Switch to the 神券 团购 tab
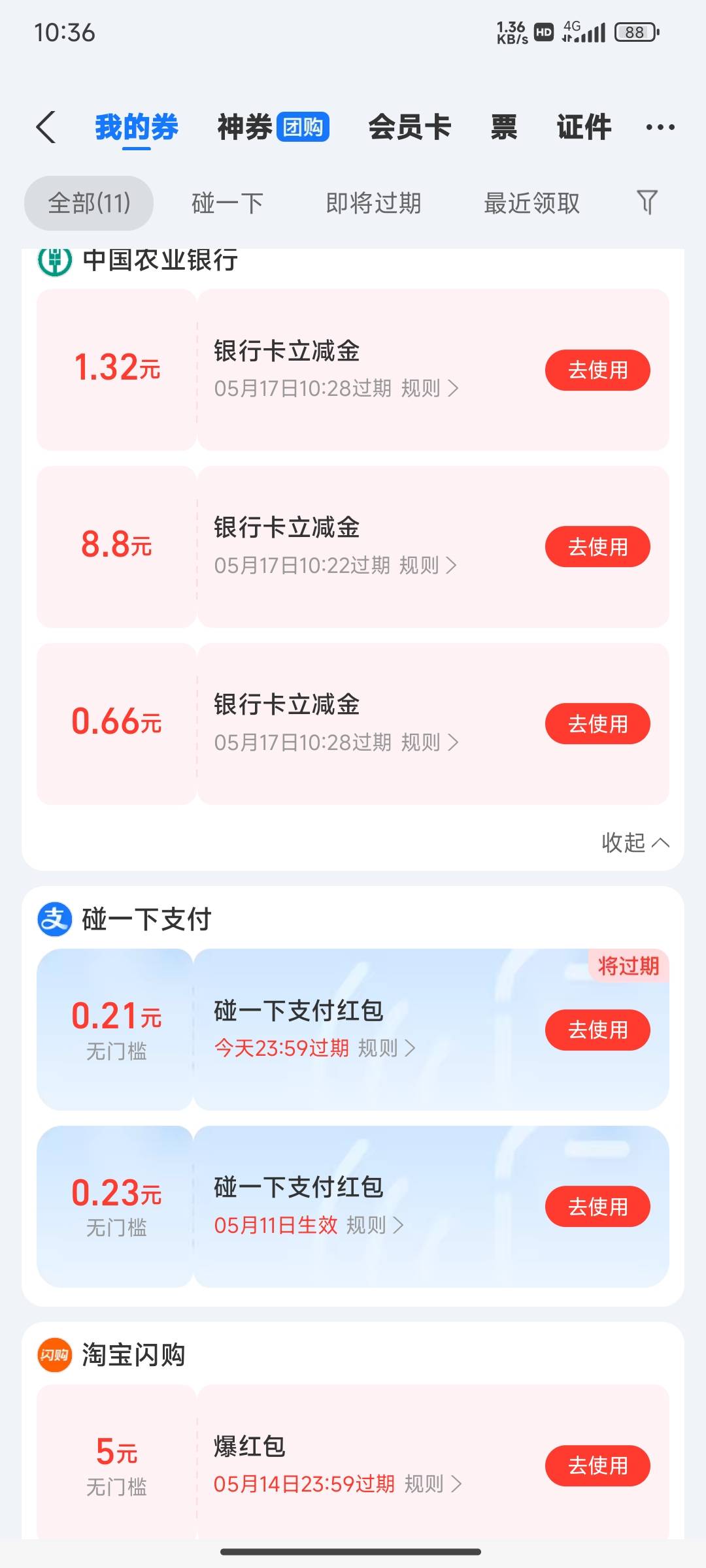The height and width of the screenshot is (1568, 706). (x=273, y=127)
